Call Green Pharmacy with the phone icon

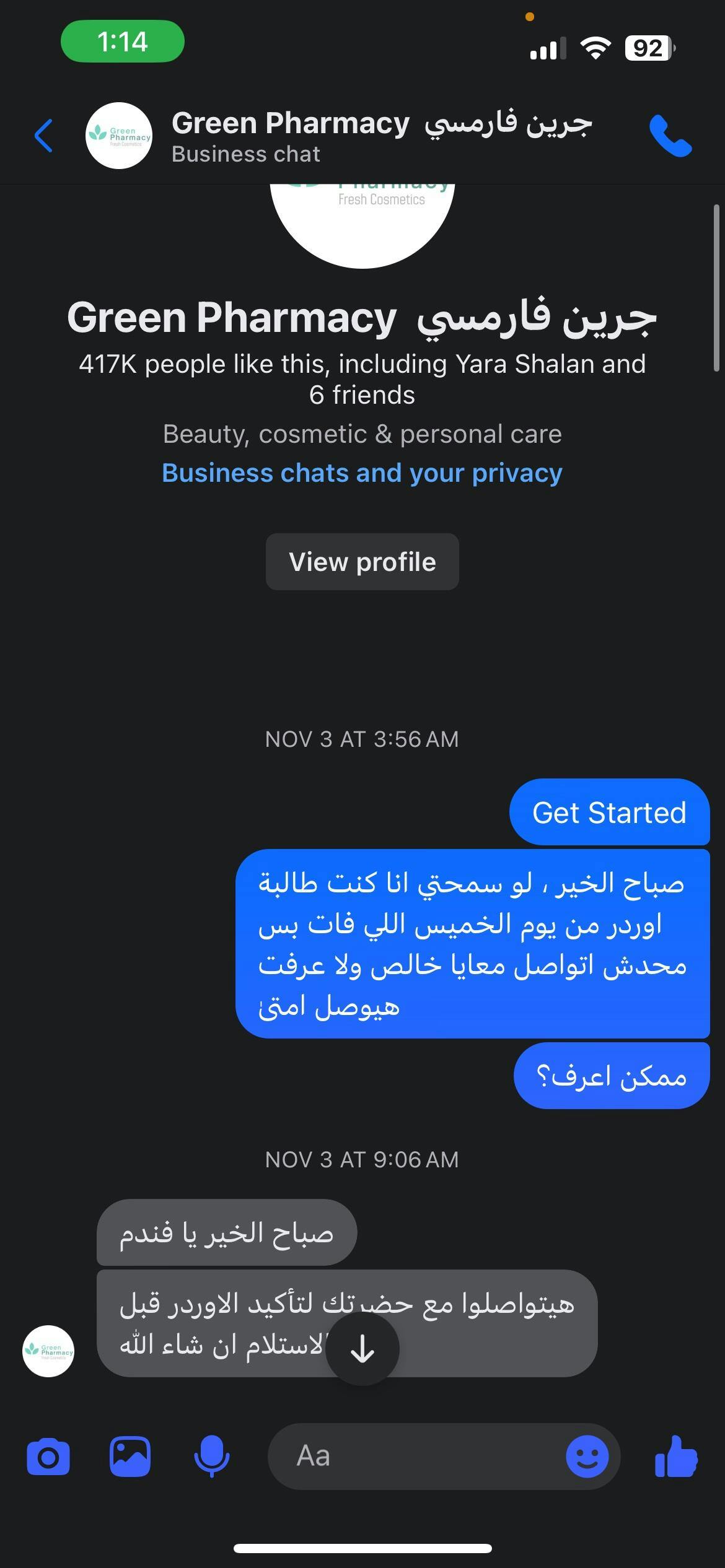pos(670,137)
